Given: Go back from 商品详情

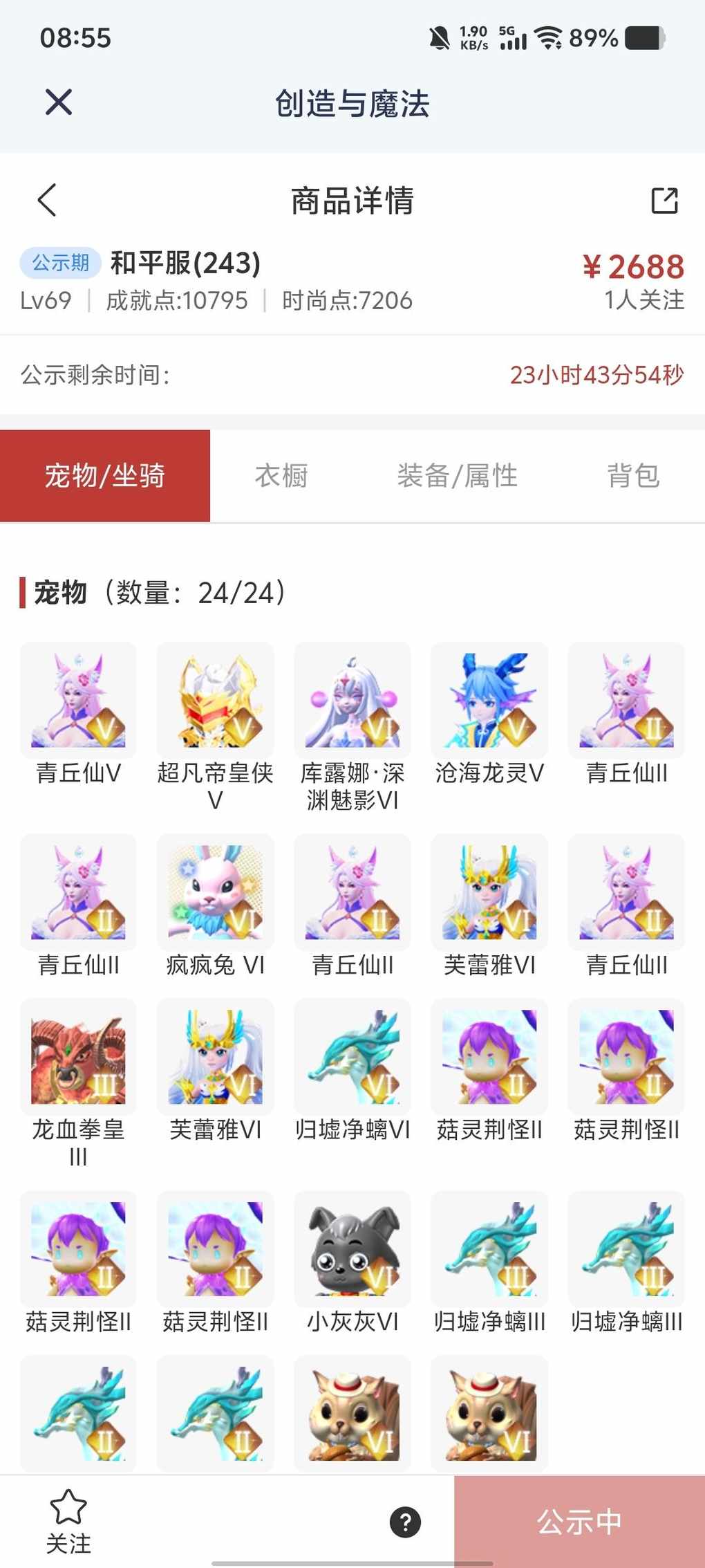Looking at the screenshot, I should pyautogui.click(x=46, y=201).
